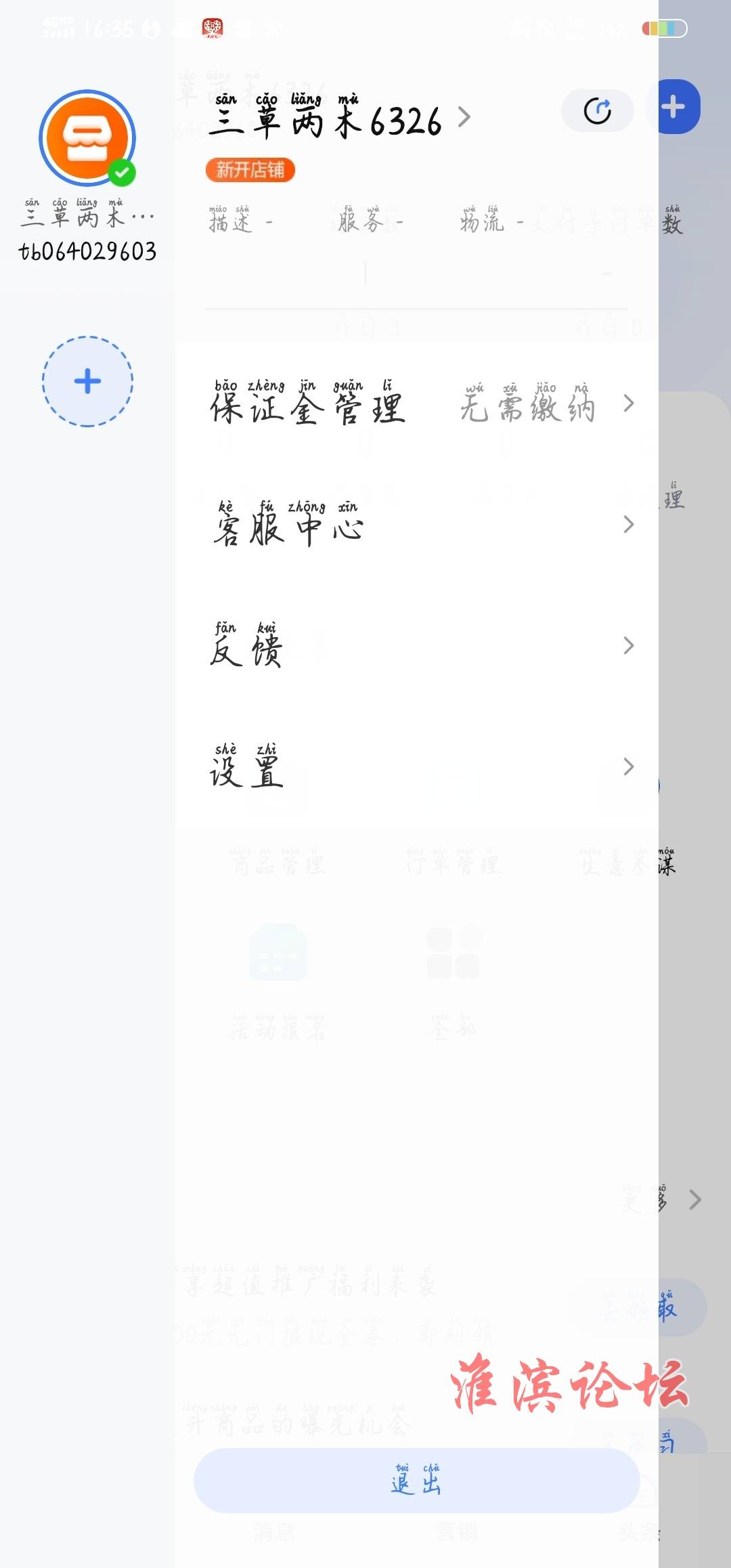Add another account with dashed plus

(88, 381)
